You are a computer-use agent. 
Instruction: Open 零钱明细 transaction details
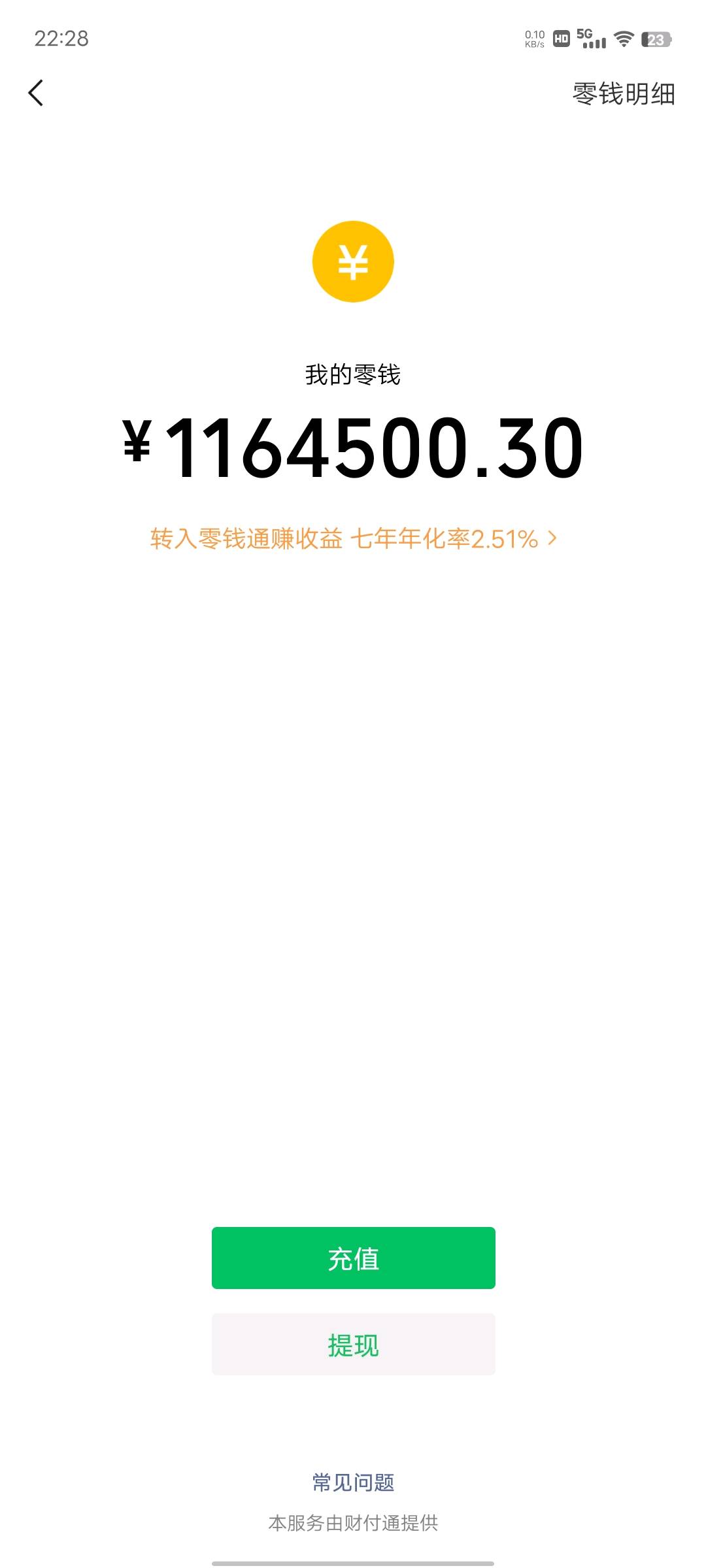pos(624,93)
